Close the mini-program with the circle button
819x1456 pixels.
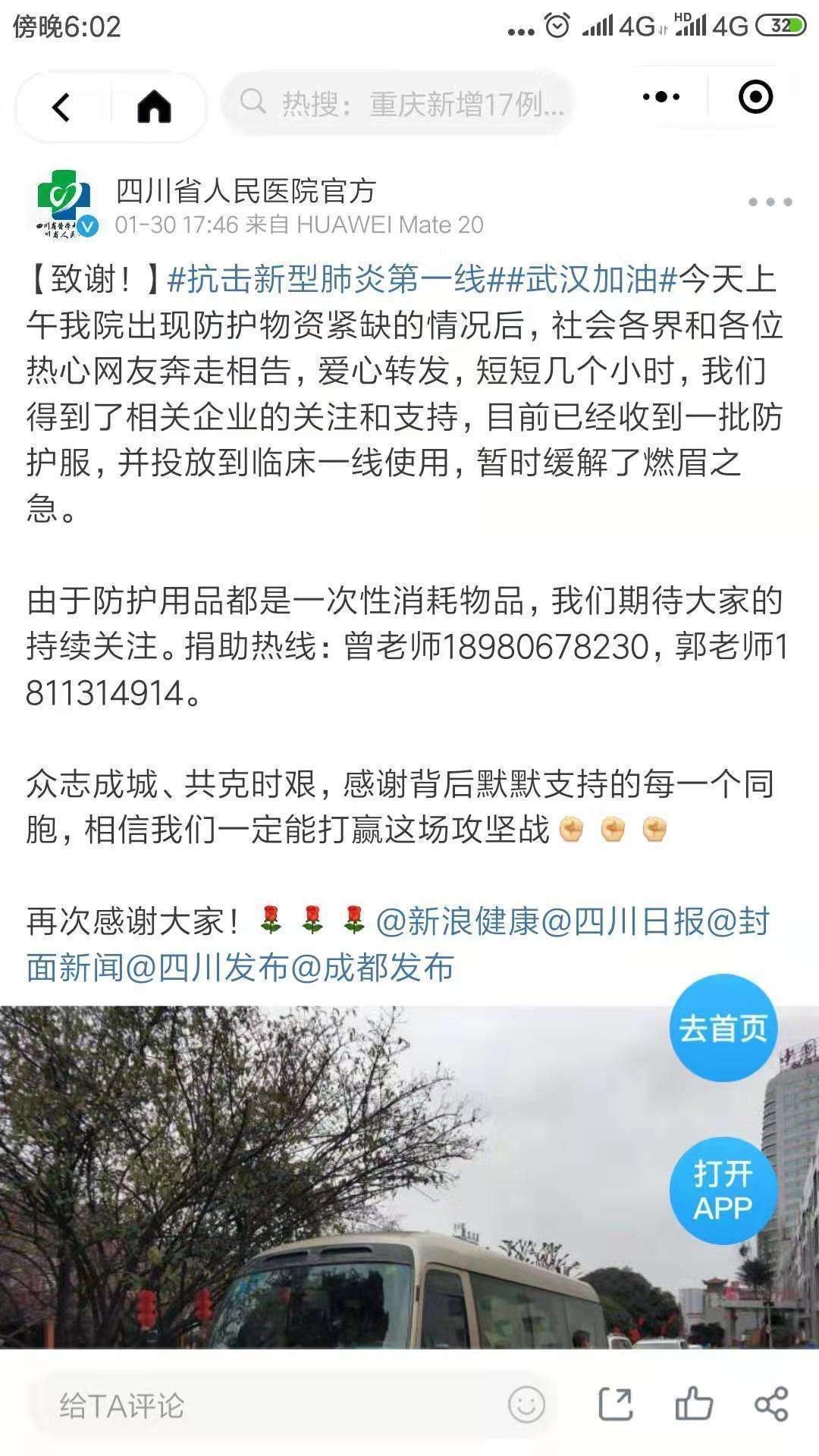click(x=755, y=96)
